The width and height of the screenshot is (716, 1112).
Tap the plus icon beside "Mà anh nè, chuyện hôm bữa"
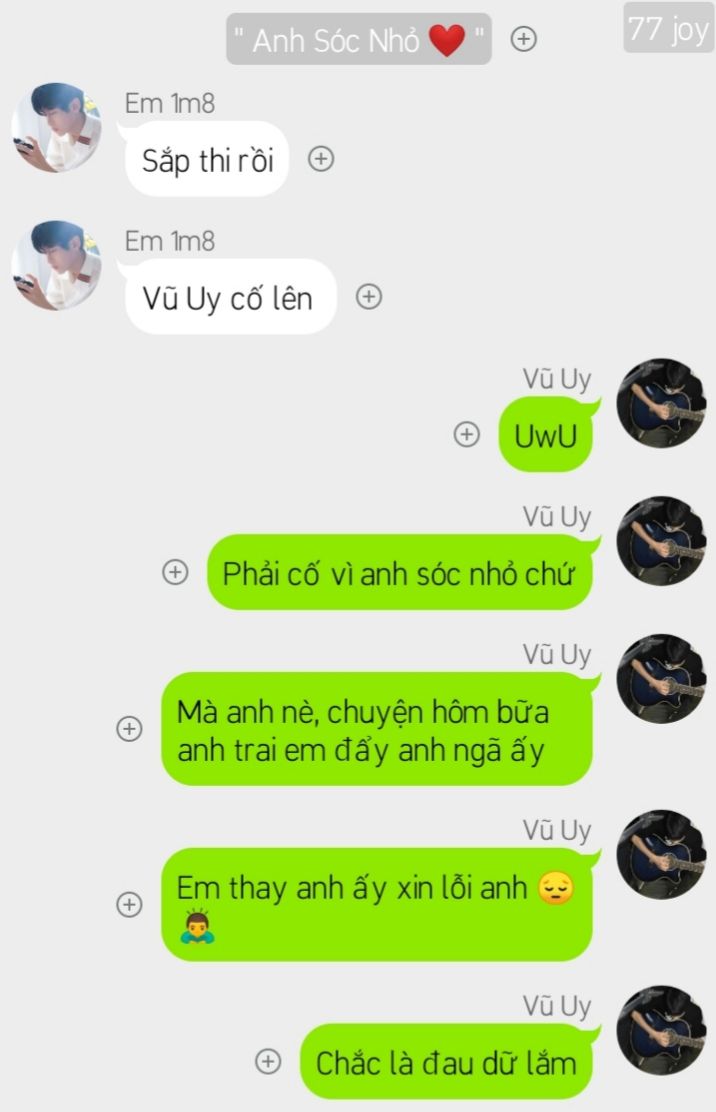coord(129,729)
